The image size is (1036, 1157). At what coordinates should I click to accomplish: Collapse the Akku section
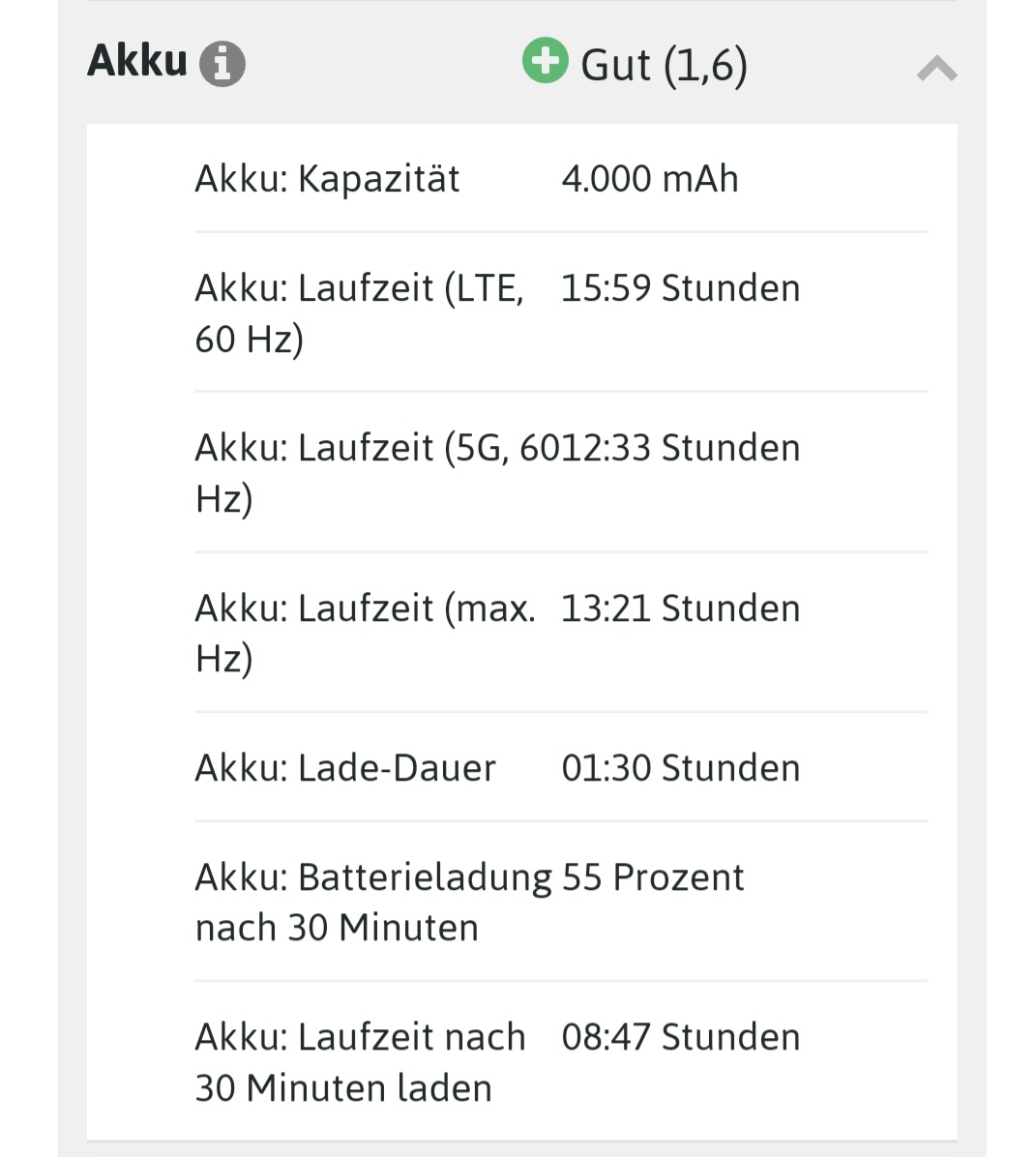click(936, 69)
